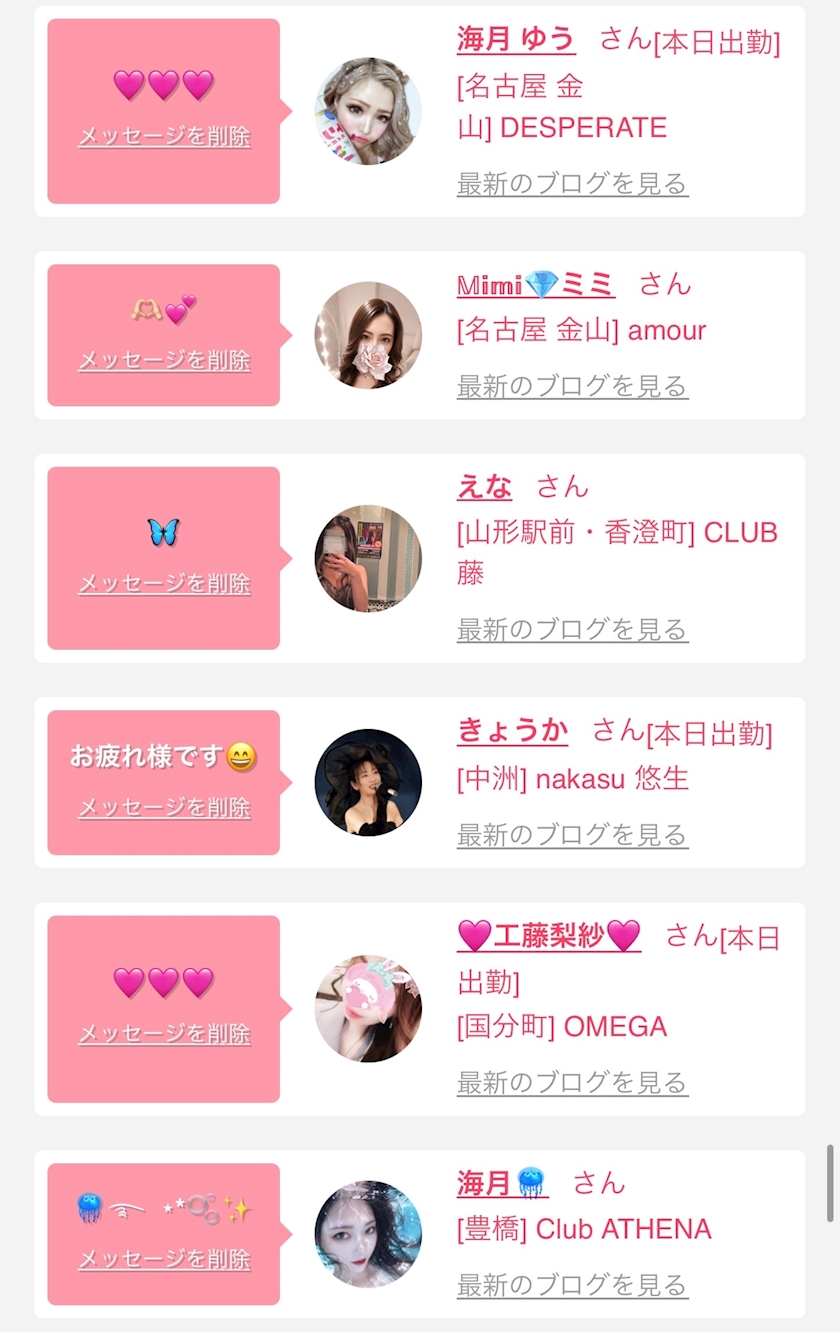Image resolution: width=840 pixels, height=1332 pixels.
Task: View latest blog of Club ATHENA 海月
Action: [x=572, y=1284]
